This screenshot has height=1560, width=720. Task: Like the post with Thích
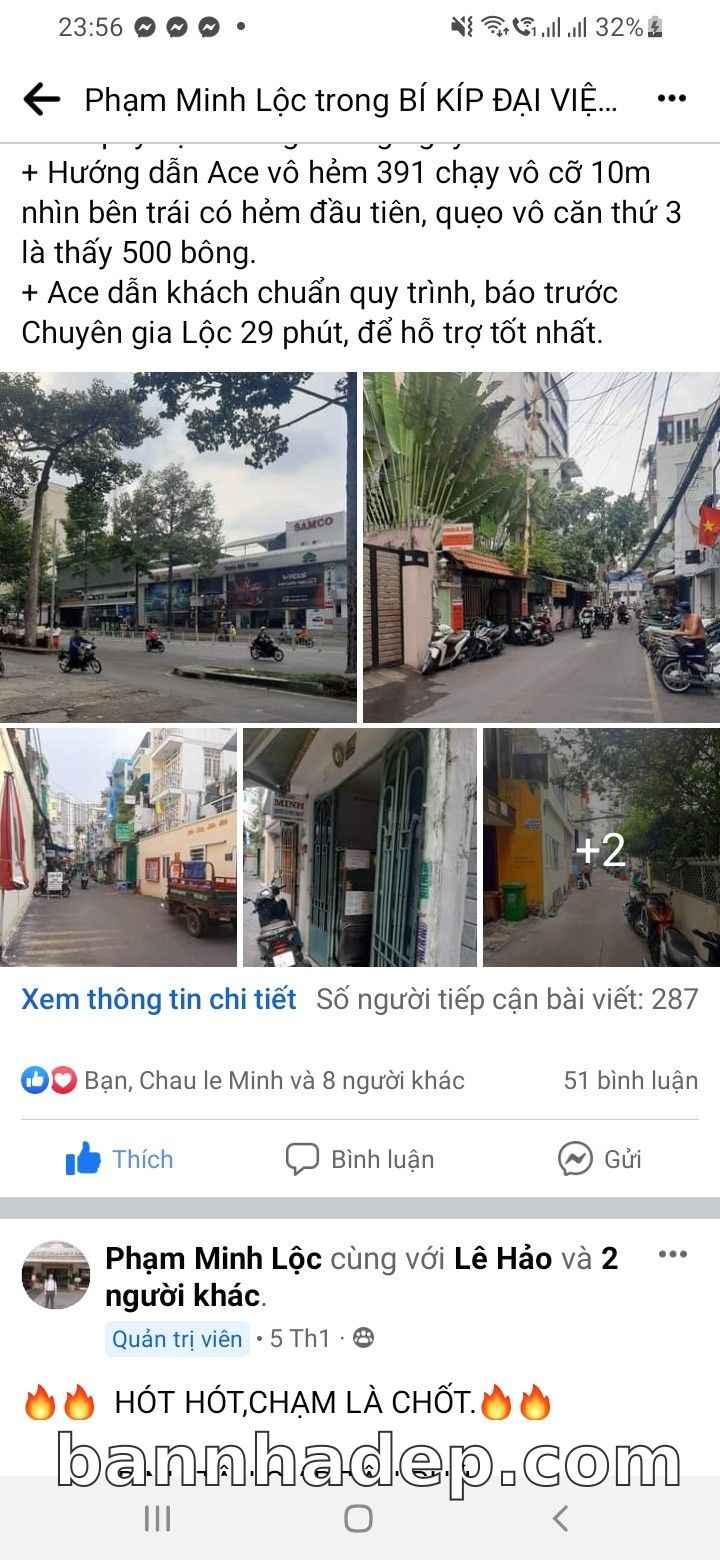coord(120,1159)
